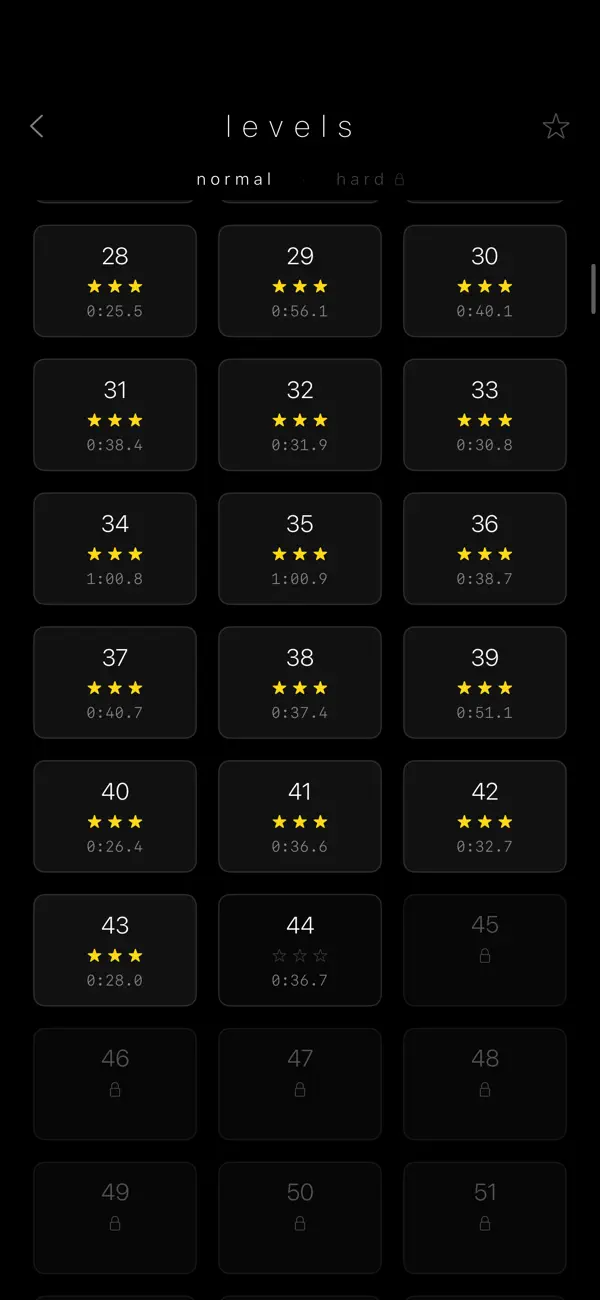Select the normal difficulty tab
This screenshot has height=1300, width=600.
(x=234, y=180)
